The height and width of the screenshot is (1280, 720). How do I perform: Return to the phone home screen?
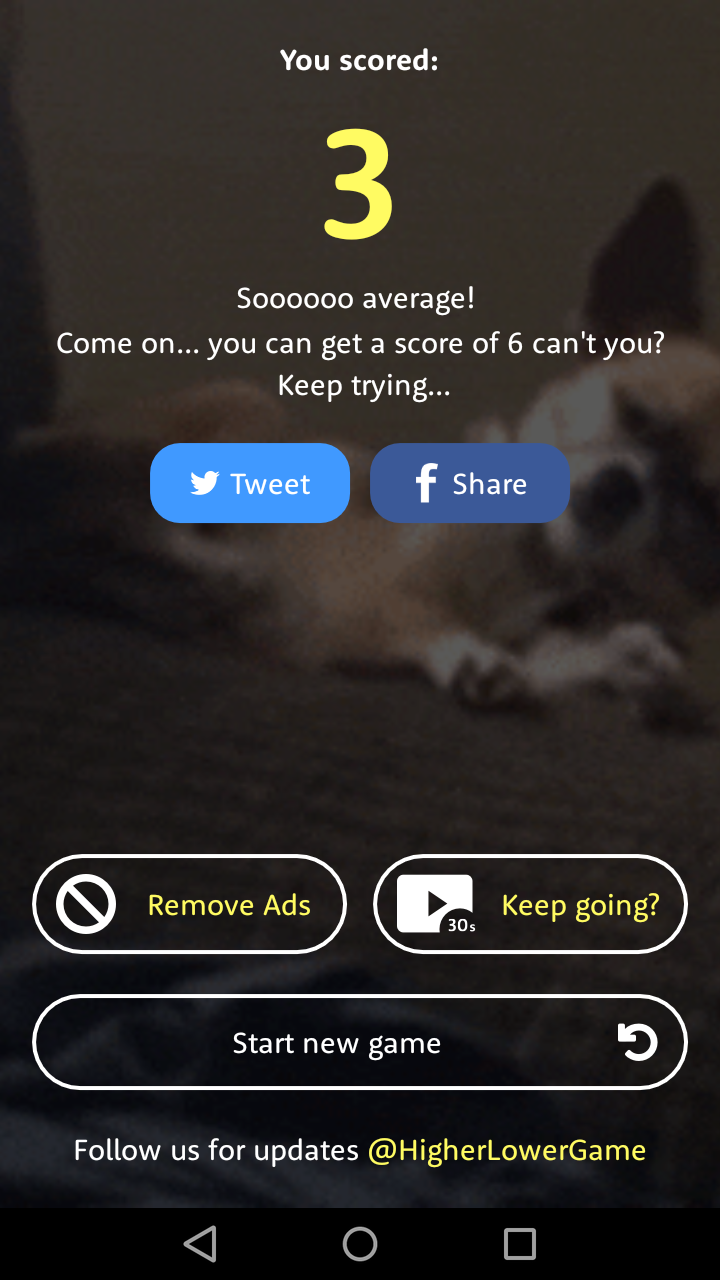360,1244
